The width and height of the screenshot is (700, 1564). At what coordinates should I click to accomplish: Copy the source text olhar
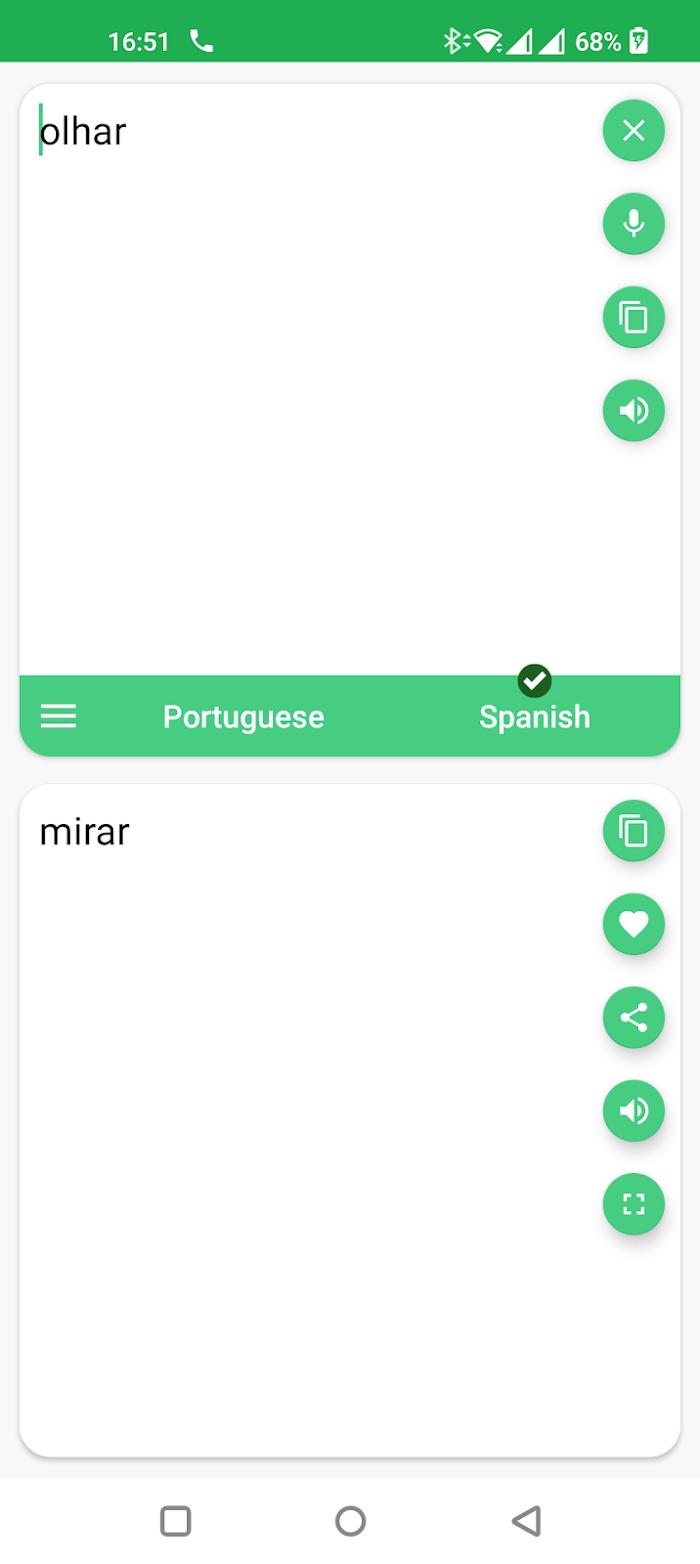coord(633,317)
